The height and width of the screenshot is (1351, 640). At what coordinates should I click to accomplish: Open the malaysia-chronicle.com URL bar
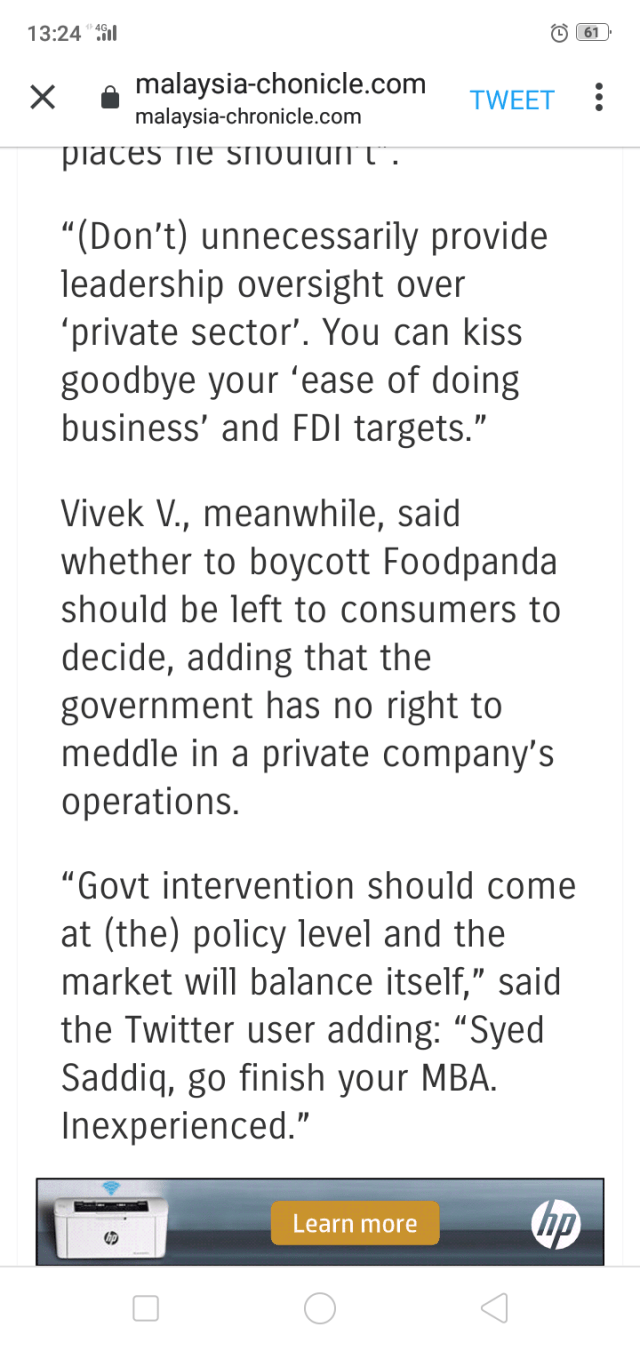coord(280,99)
